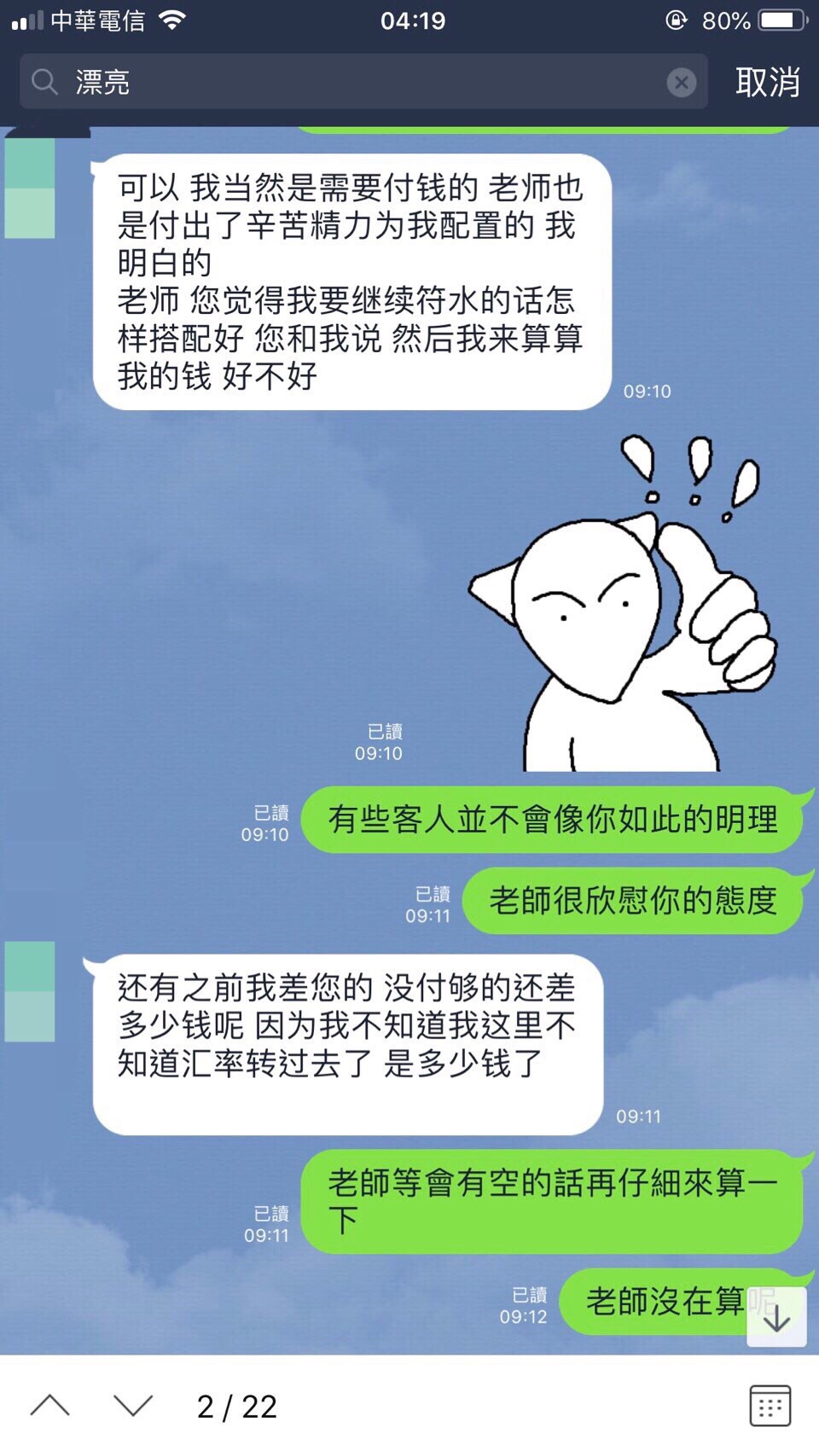Tap the search field containing 漂亮
Screen dimensions: 819x1456
point(358,82)
